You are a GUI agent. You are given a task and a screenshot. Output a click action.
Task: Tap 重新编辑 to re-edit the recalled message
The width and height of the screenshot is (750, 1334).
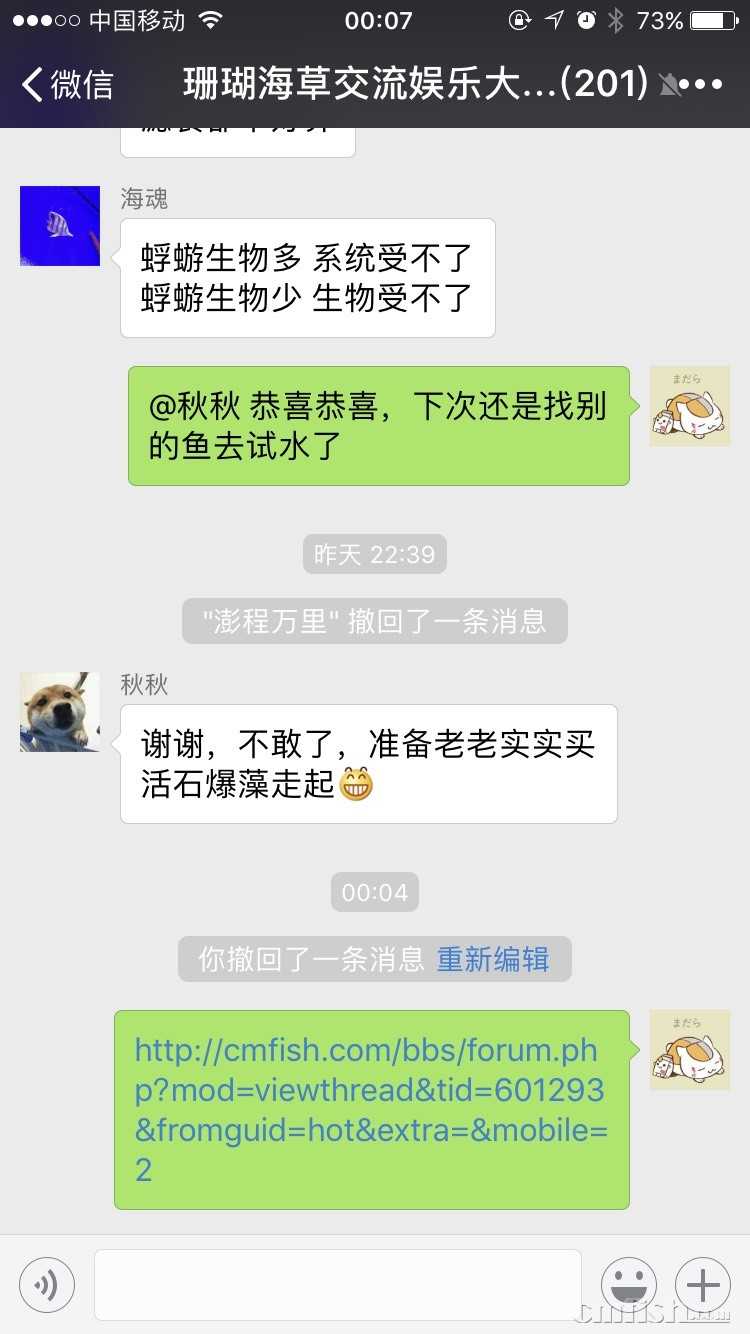point(493,960)
